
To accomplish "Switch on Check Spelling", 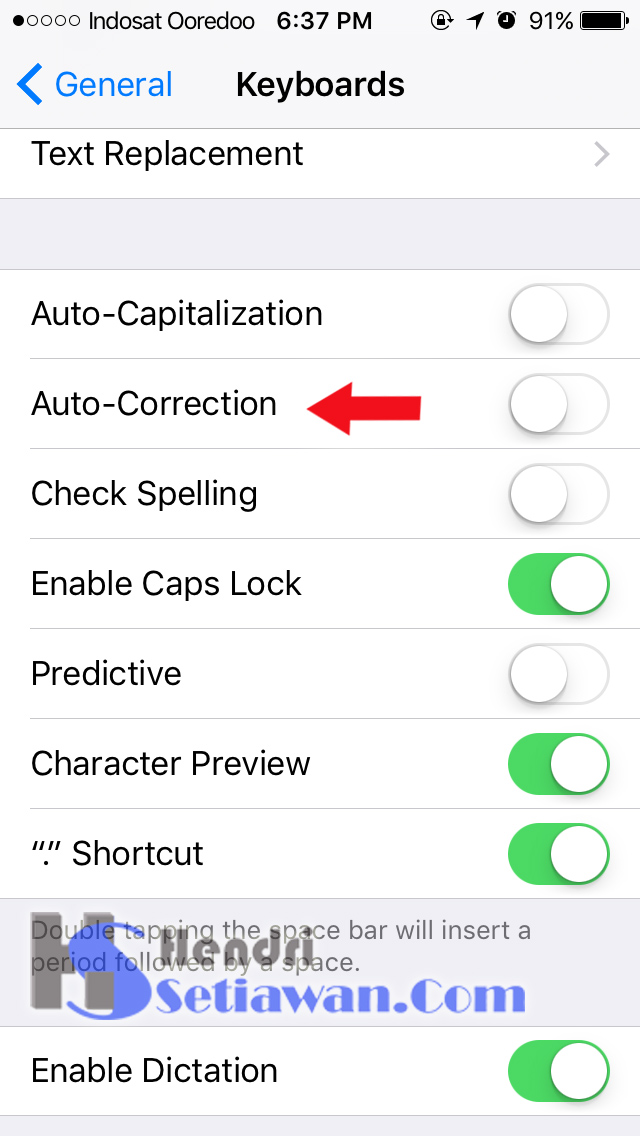I will [x=558, y=494].
